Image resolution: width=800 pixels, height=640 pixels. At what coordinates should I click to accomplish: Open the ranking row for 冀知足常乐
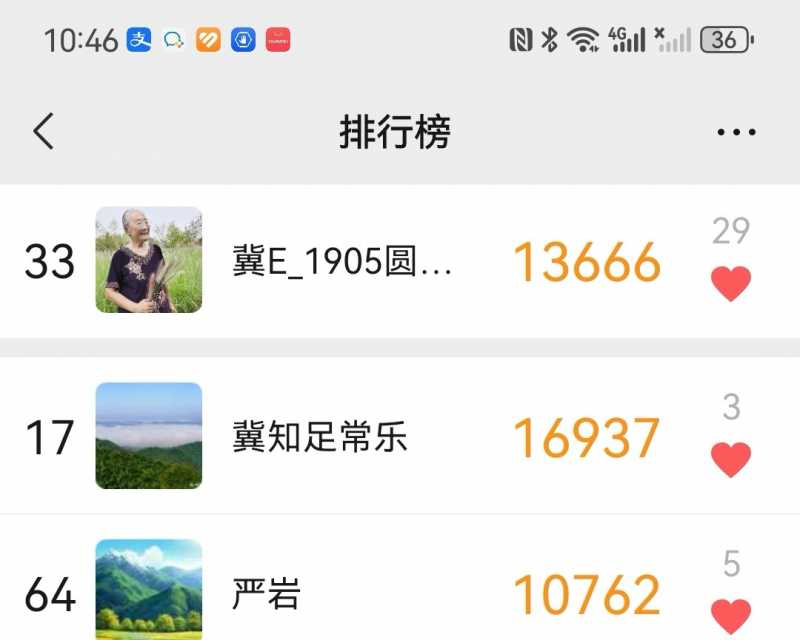pos(320,437)
